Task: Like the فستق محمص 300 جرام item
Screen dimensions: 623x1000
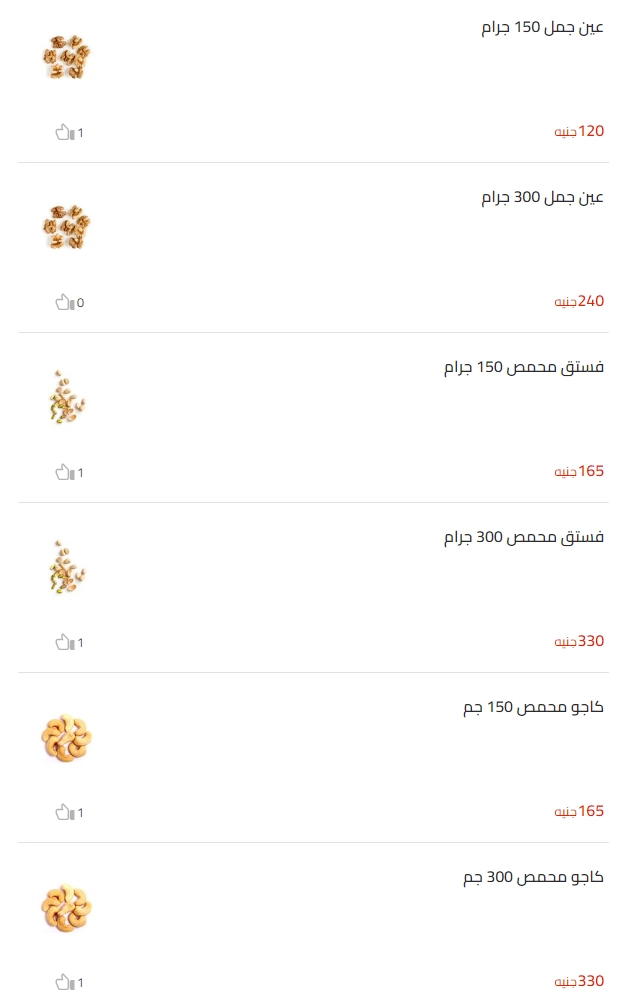Action: (64, 642)
